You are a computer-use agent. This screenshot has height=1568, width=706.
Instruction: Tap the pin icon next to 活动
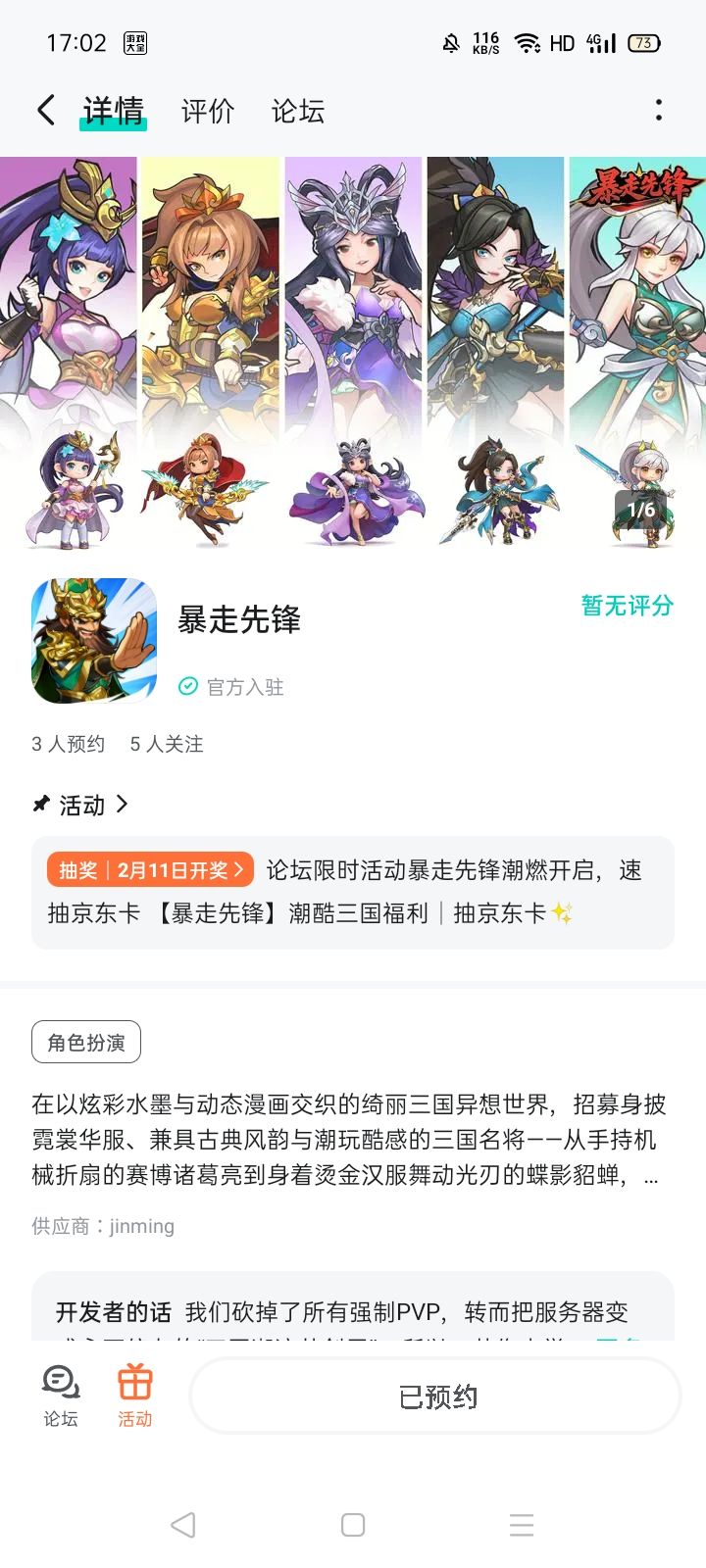tap(39, 804)
